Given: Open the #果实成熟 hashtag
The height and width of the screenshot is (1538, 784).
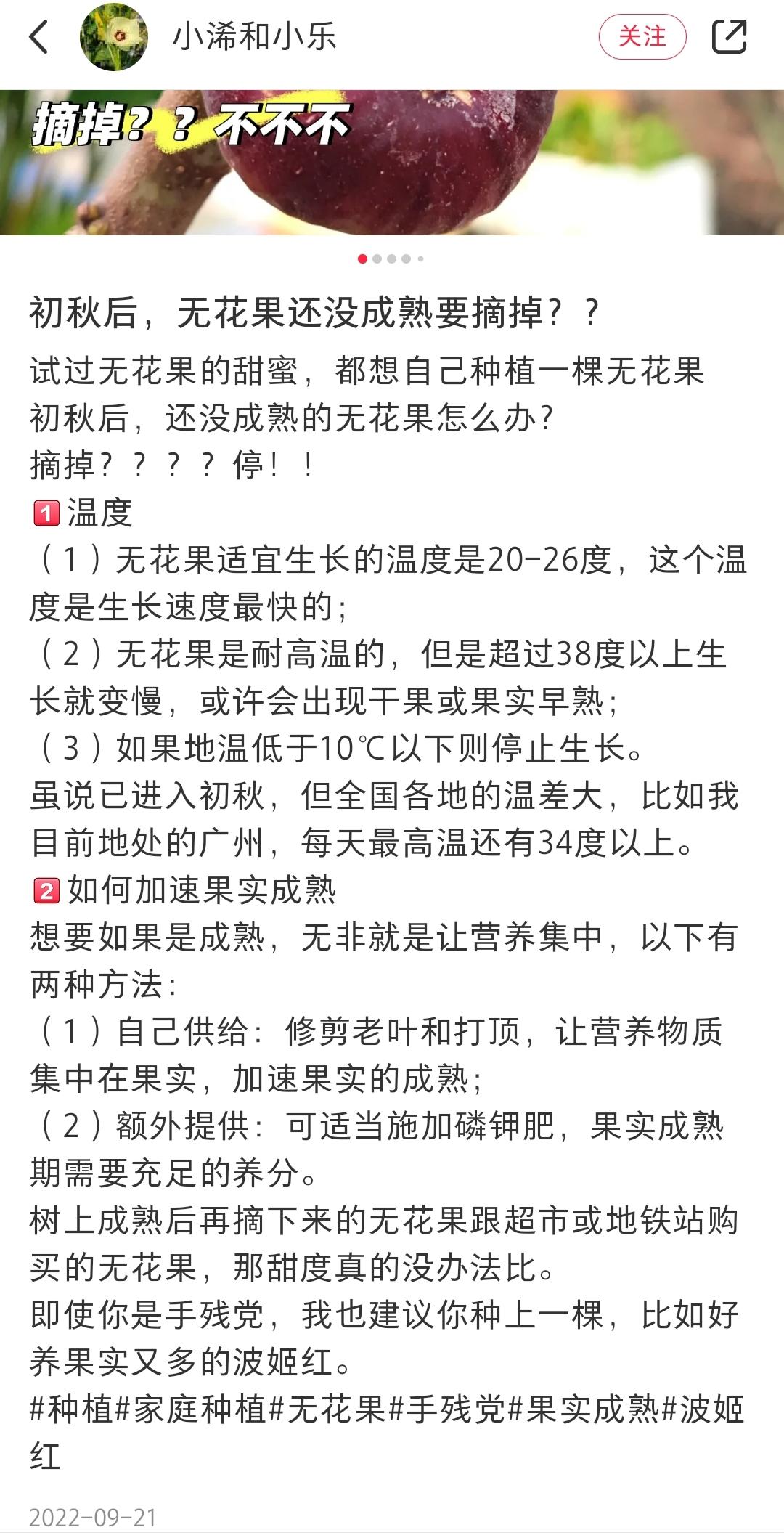Looking at the screenshot, I should [585, 1409].
